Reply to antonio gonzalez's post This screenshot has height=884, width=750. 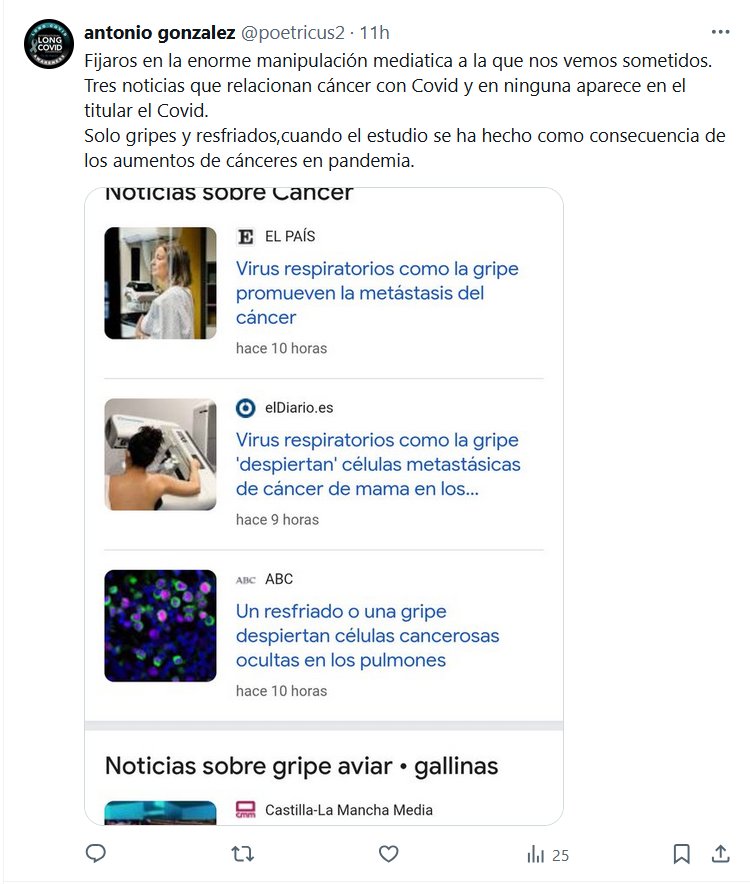coord(96,853)
